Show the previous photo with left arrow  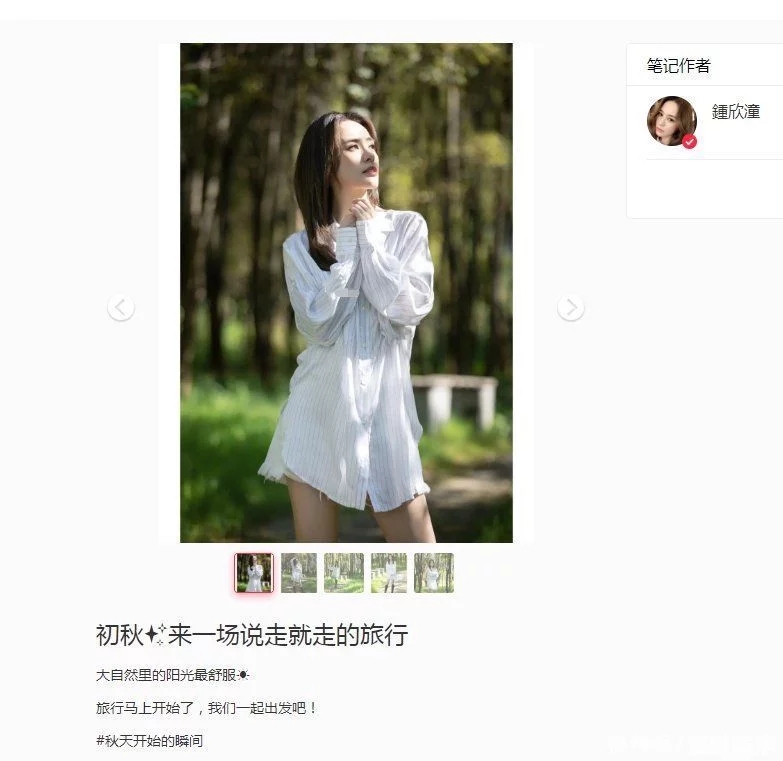pos(121,307)
